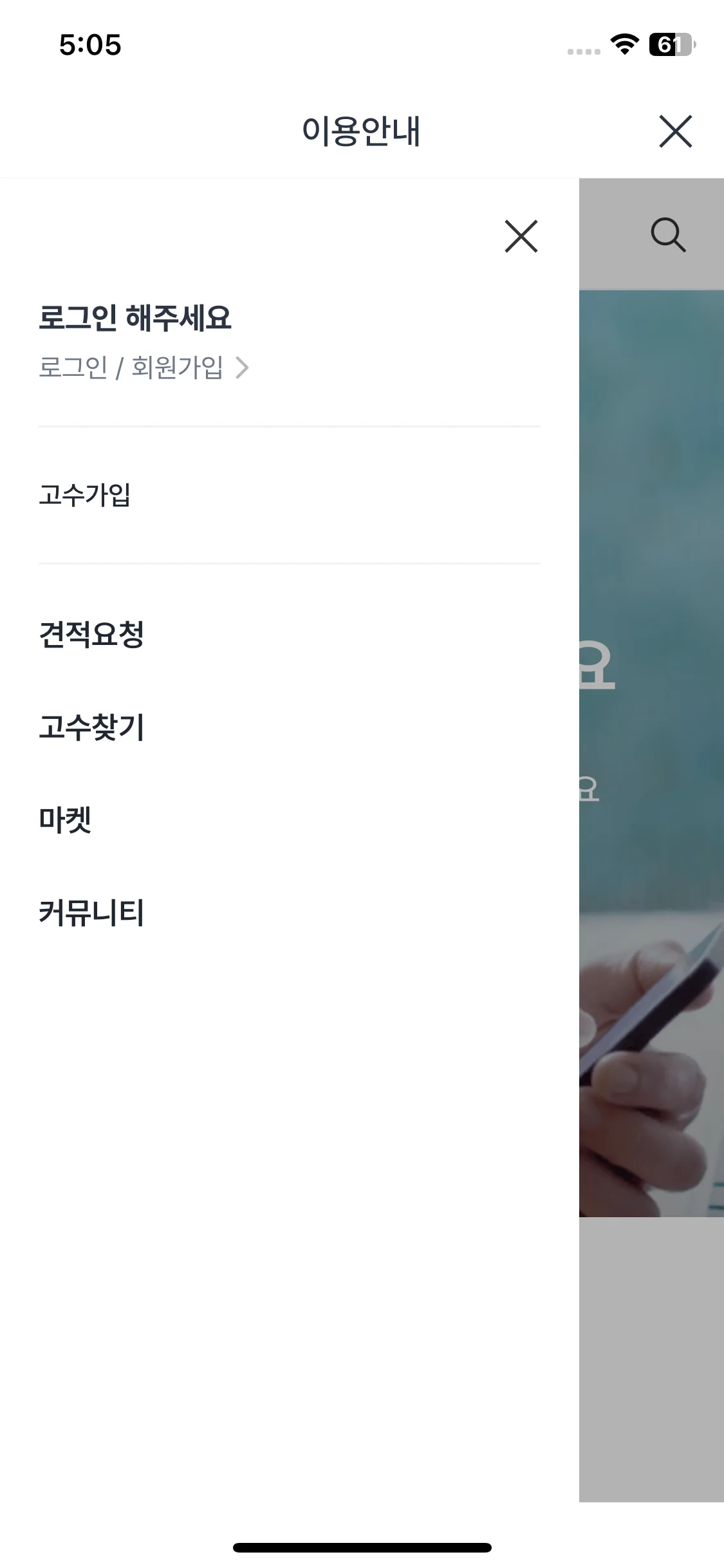Go to 견적요청
This screenshot has height=1568, width=724.
[x=91, y=635]
